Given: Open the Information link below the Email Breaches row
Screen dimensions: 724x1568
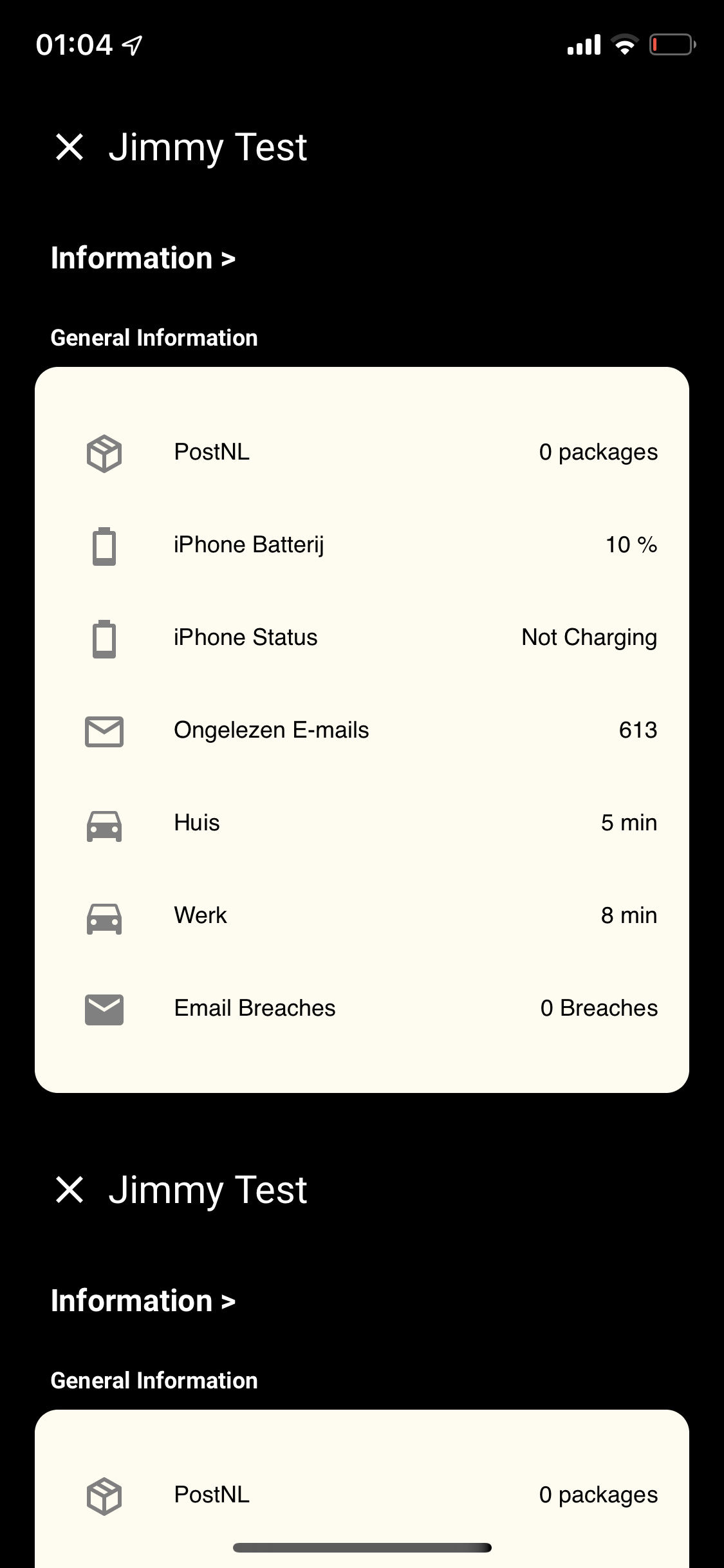Looking at the screenshot, I should coord(143,1301).
